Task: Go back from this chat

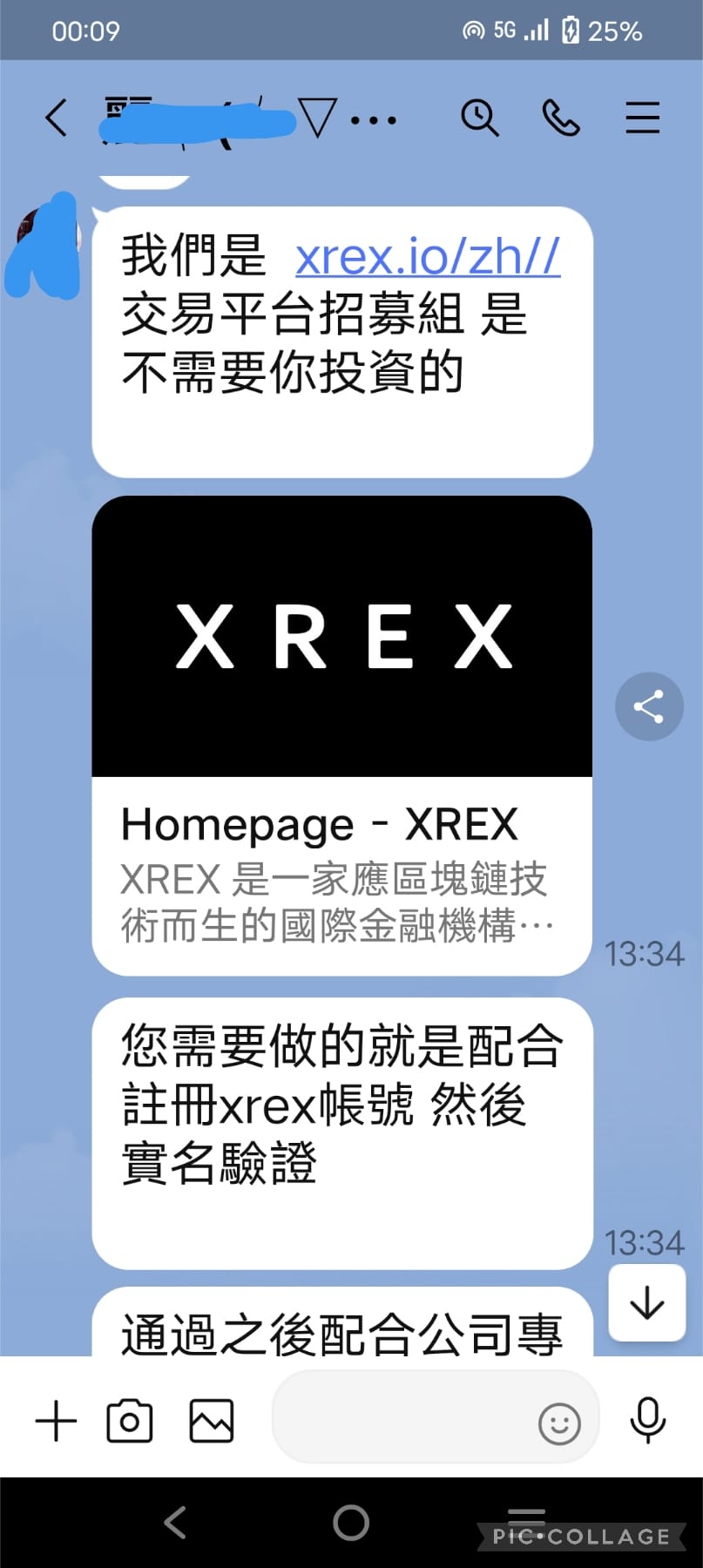Action: (57, 118)
